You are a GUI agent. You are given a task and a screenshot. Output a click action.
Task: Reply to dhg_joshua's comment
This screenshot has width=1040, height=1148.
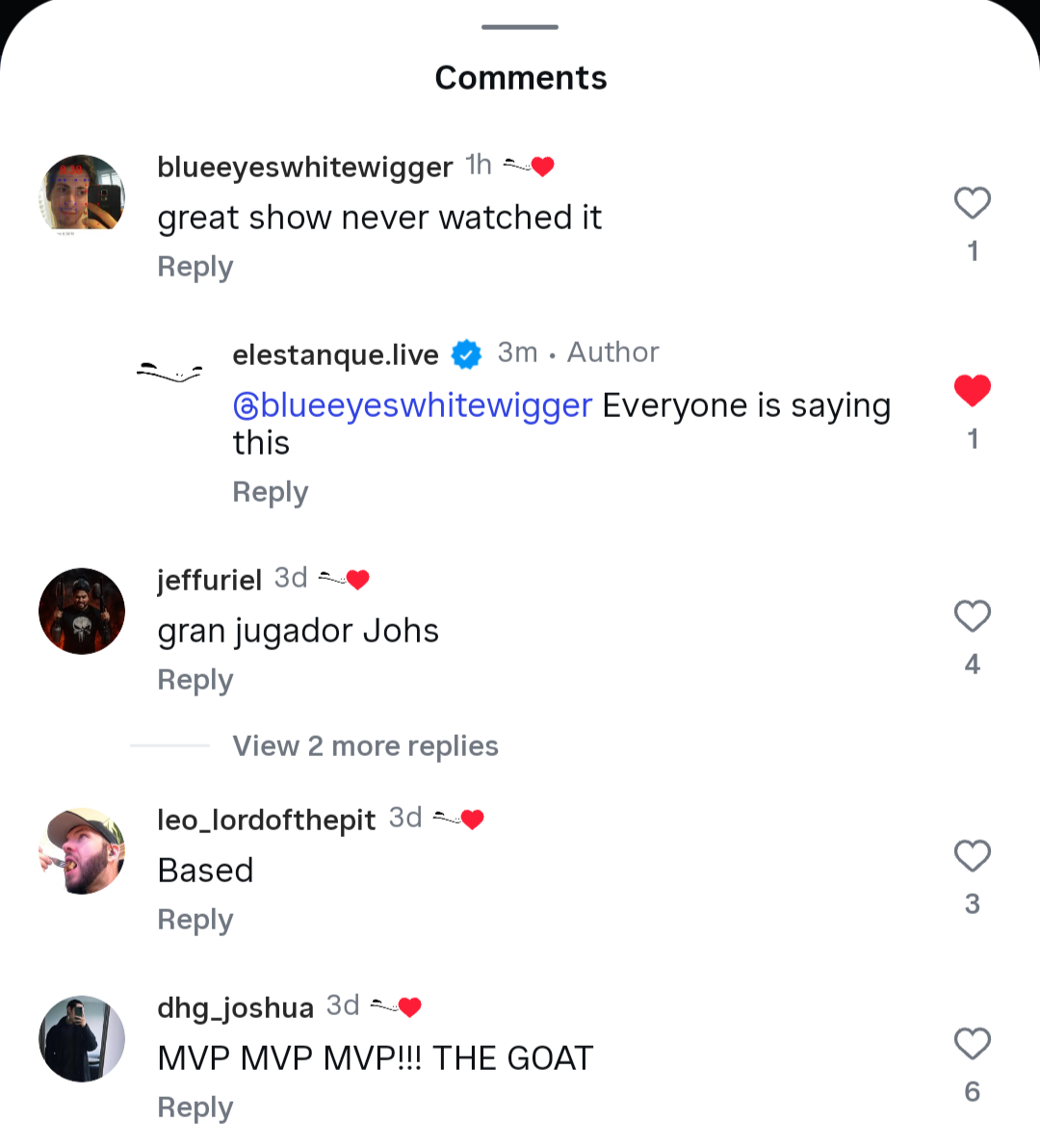pyautogui.click(x=195, y=1108)
